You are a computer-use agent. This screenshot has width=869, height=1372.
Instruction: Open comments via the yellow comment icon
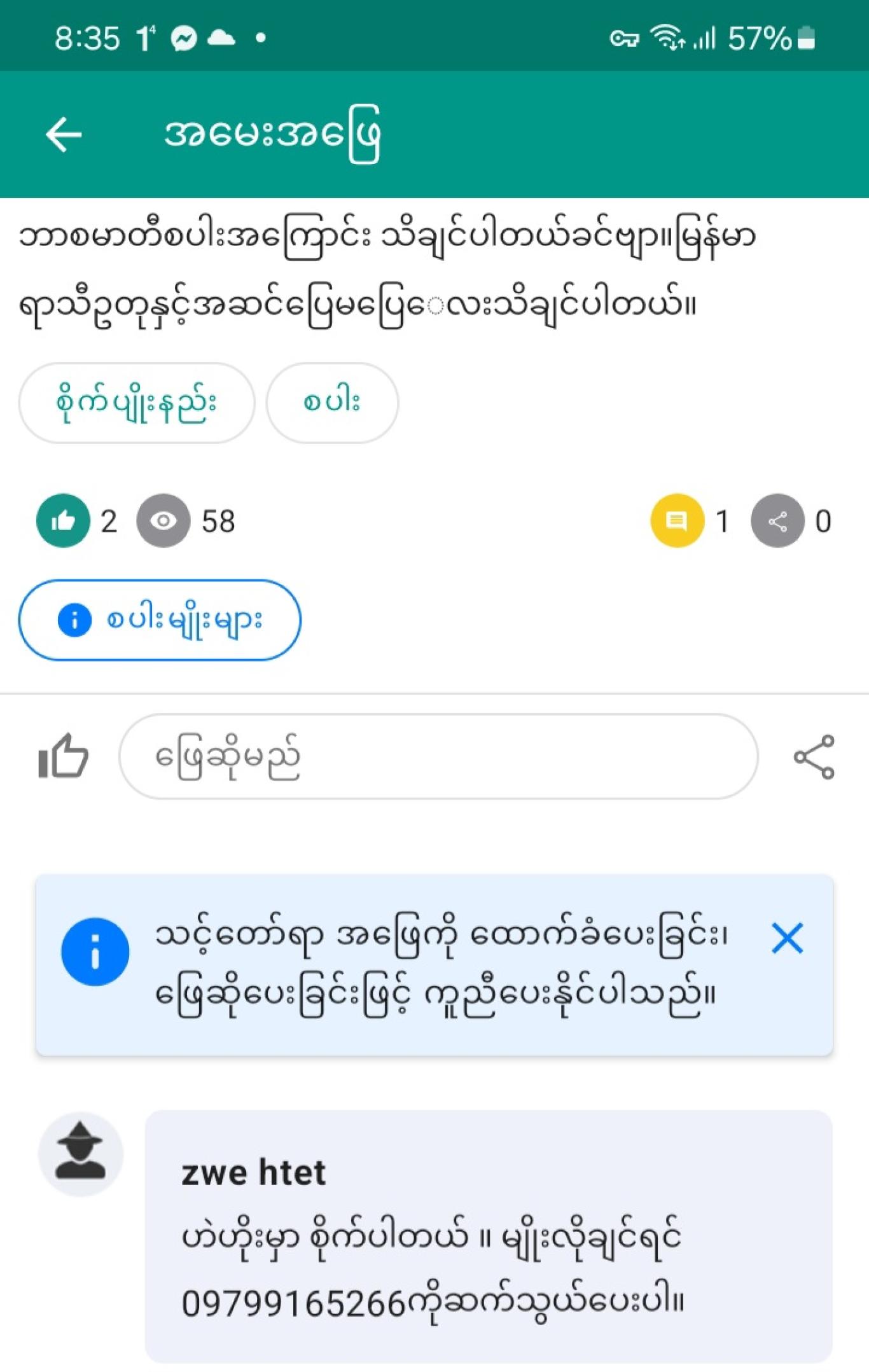click(x=677, y=520)
